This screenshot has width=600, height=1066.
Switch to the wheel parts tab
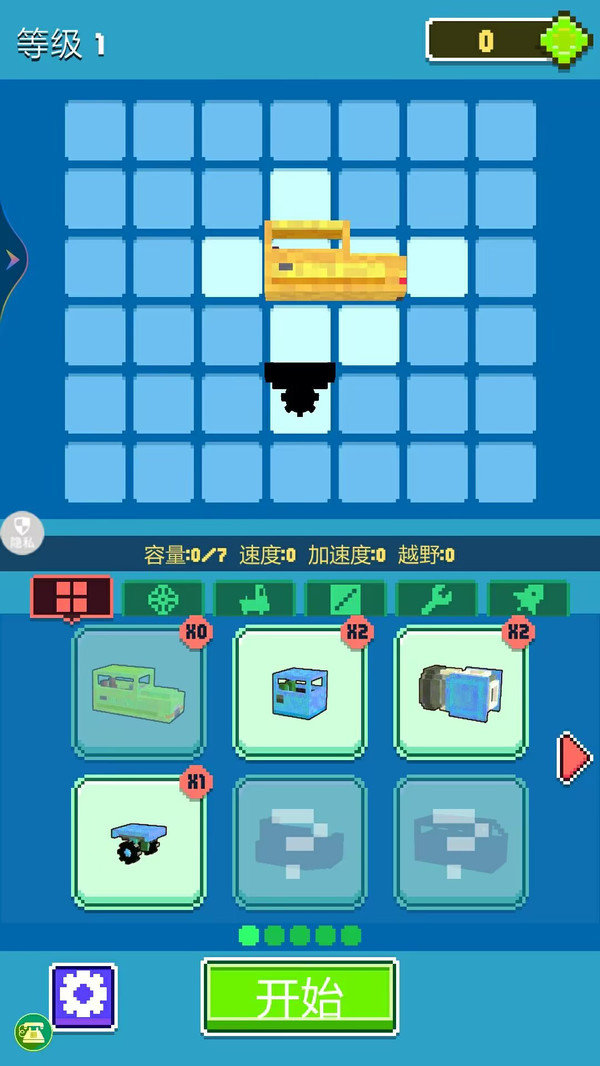[x=162, y=598]
